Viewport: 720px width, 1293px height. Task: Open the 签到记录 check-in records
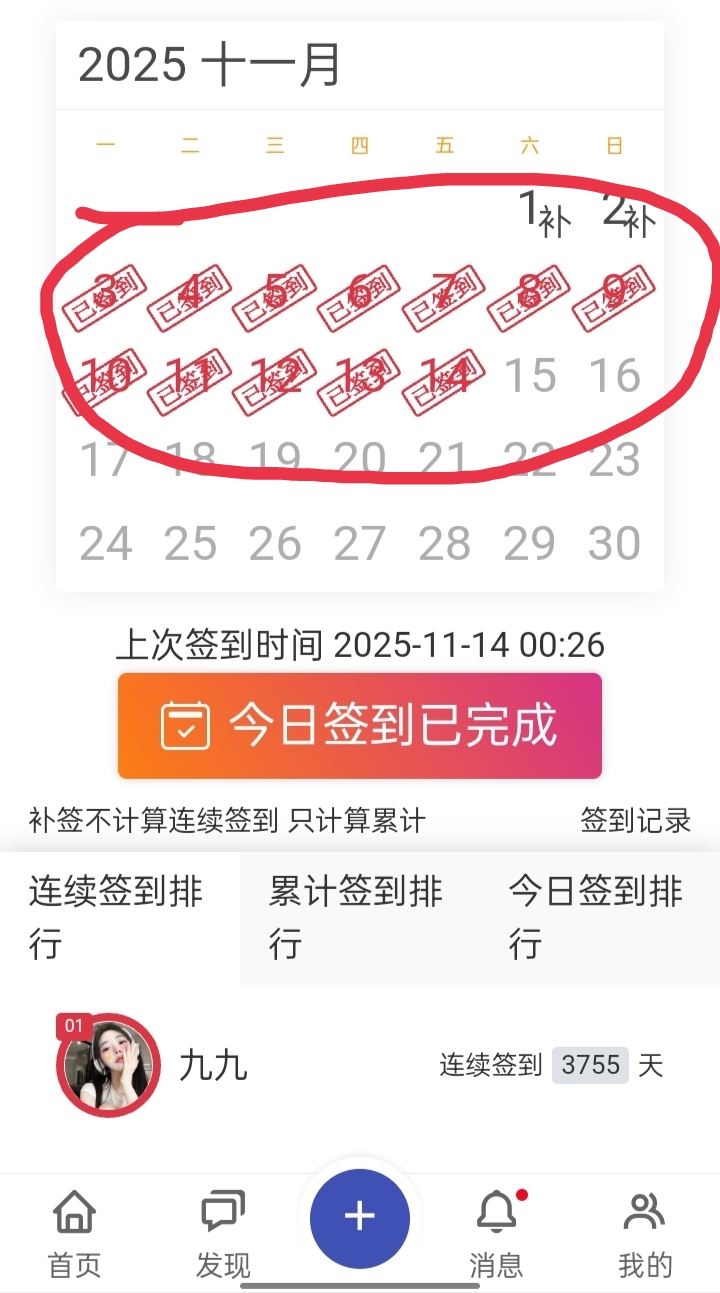635,821
